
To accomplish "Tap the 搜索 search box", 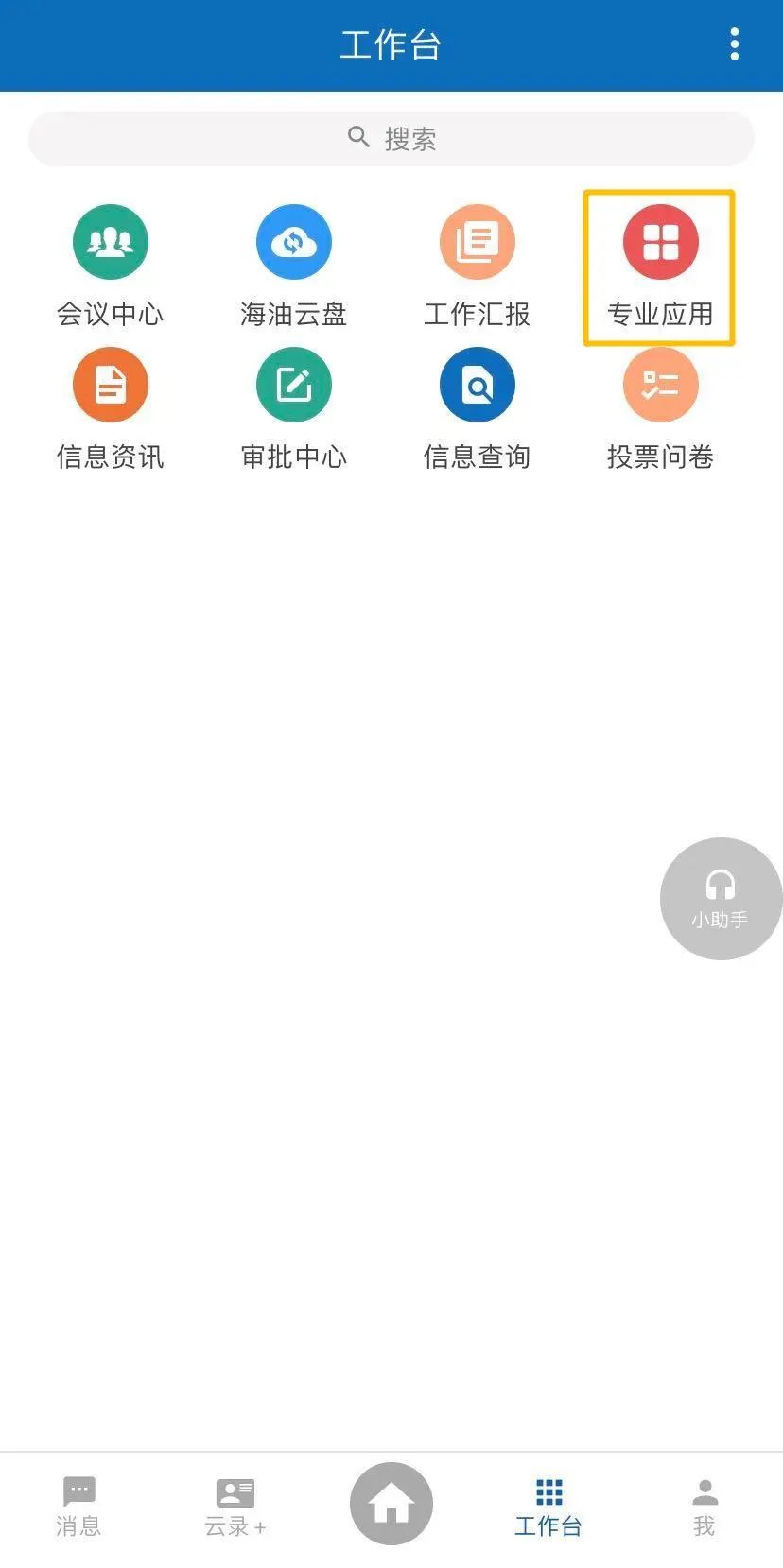I will click(x=391, y=139).
